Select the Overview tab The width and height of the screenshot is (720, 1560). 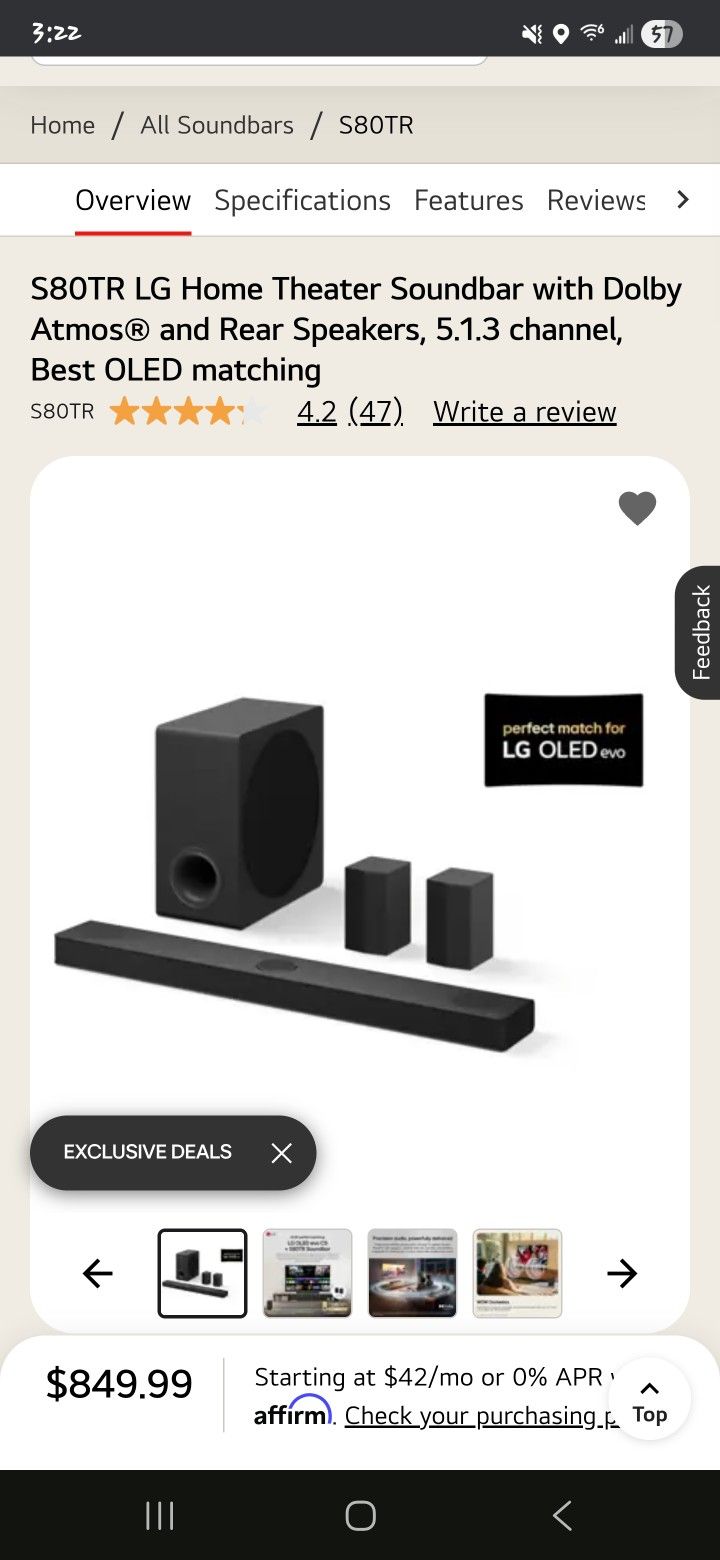point(133,200)
